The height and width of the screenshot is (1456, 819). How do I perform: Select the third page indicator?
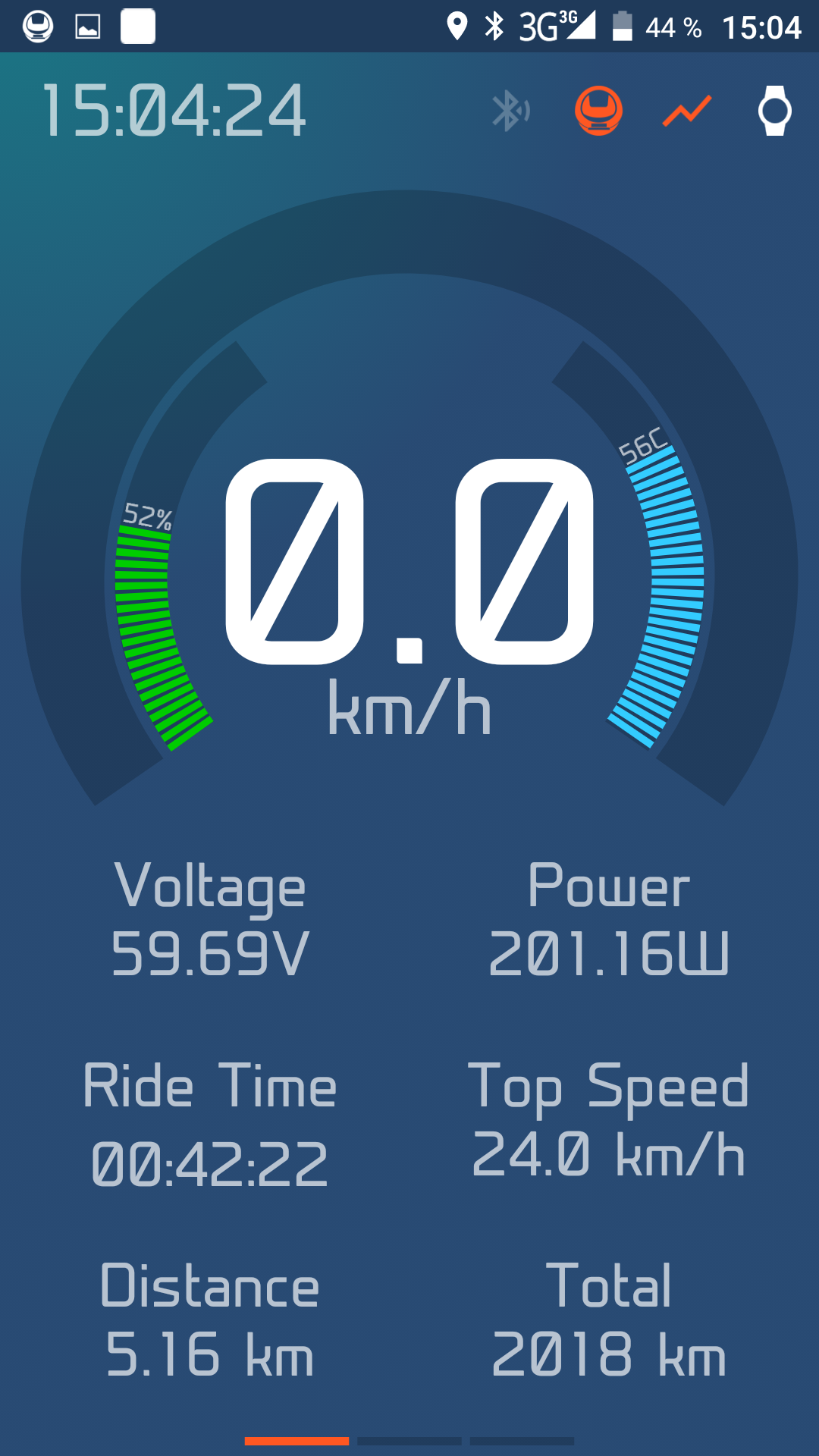[x=522, y=1441]
